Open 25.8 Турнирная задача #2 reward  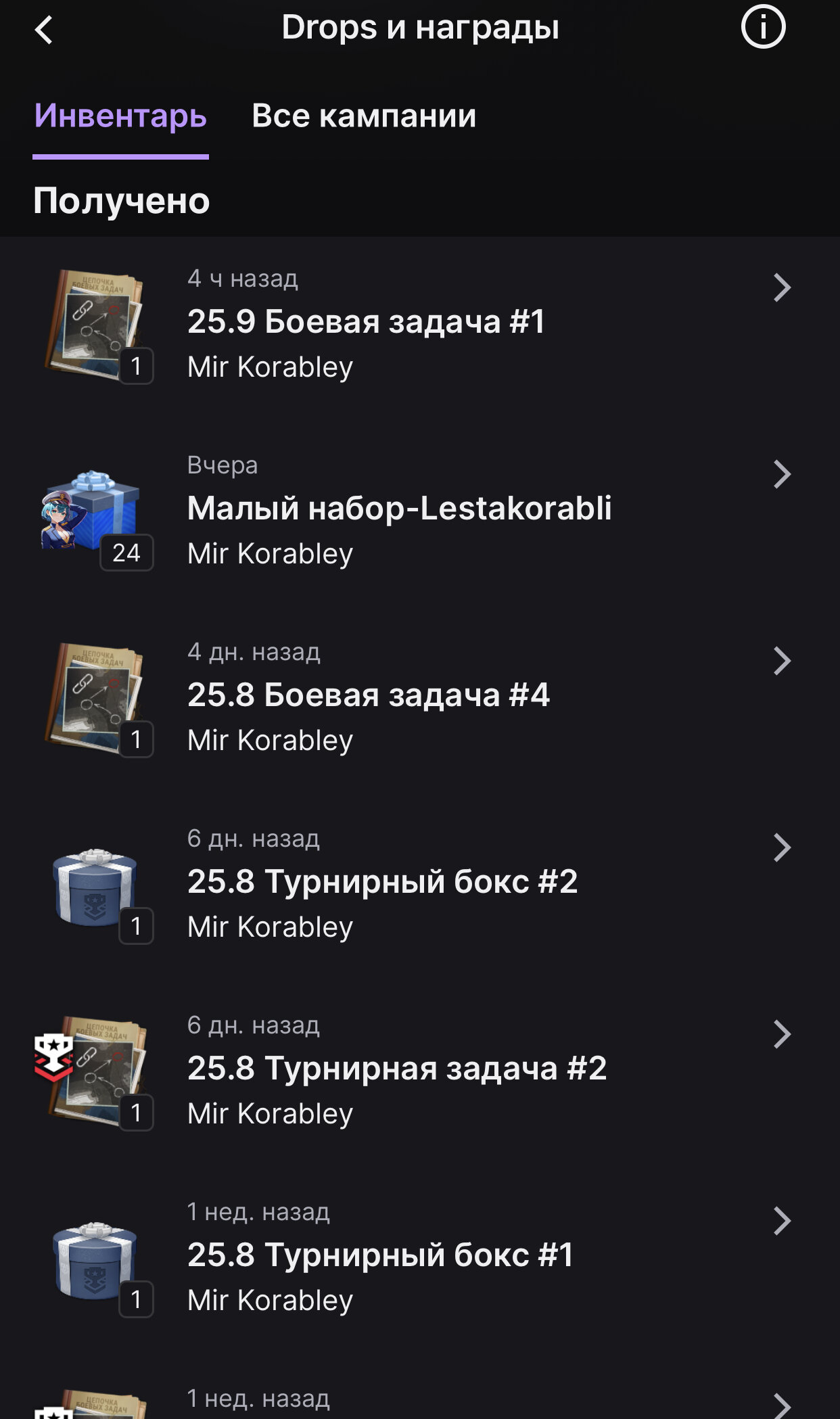point(419,1070)
